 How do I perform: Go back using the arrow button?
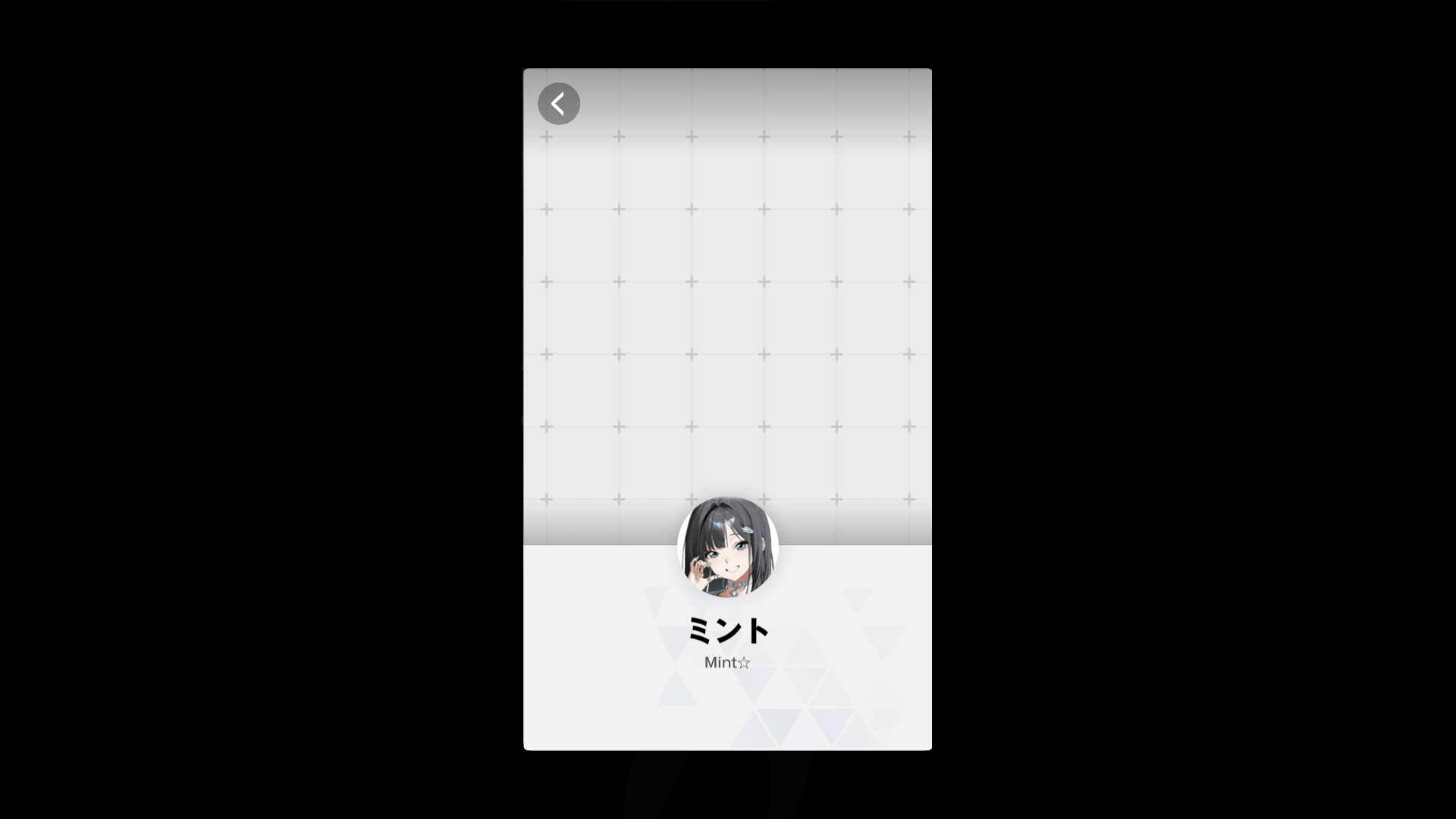click(559, 104)
